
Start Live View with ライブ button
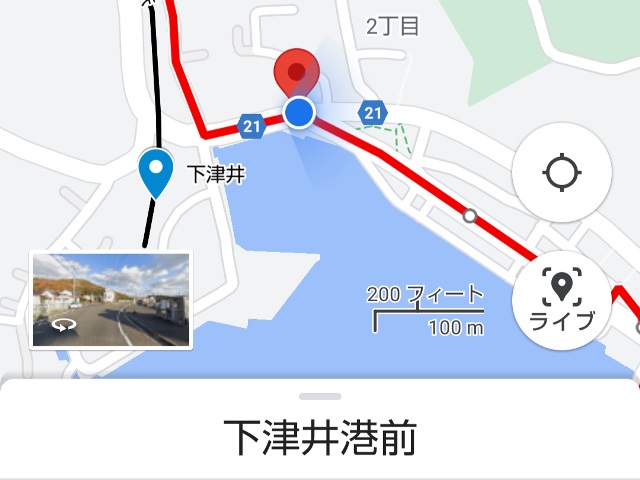[x=561, y=298]
